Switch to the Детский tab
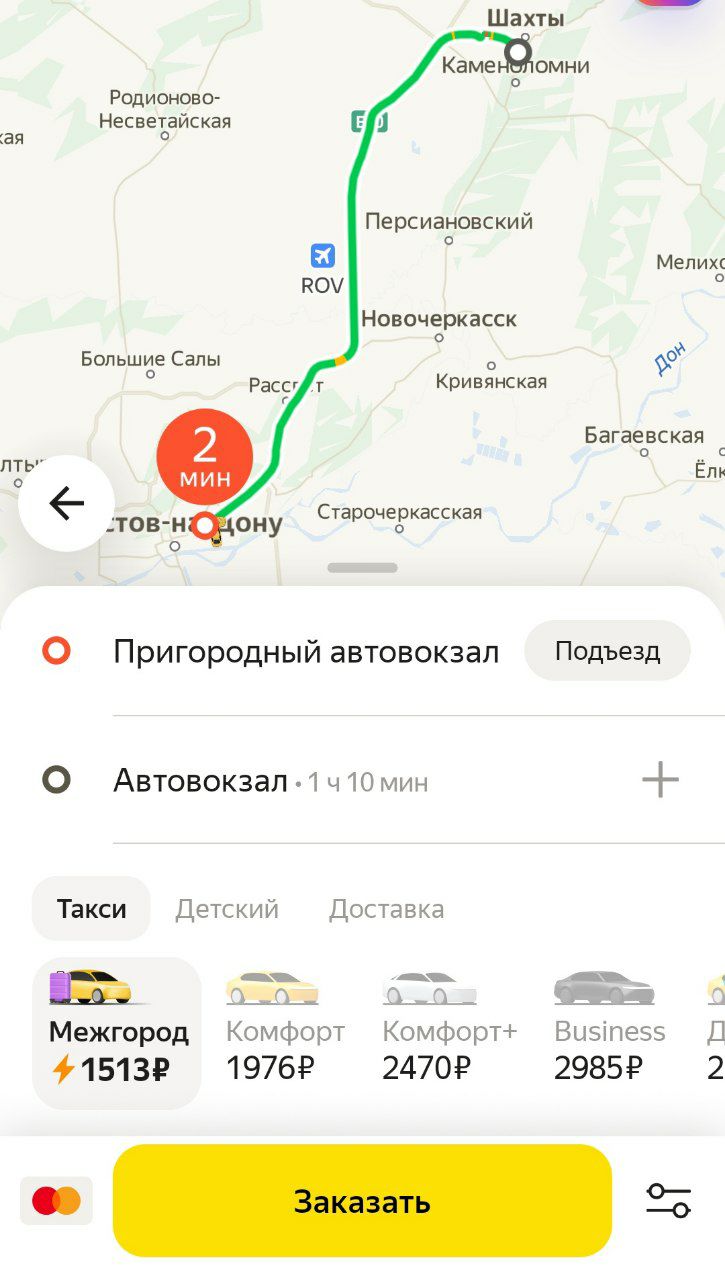Viewport: 725px width, 1280px height. [x=227, y=909]
